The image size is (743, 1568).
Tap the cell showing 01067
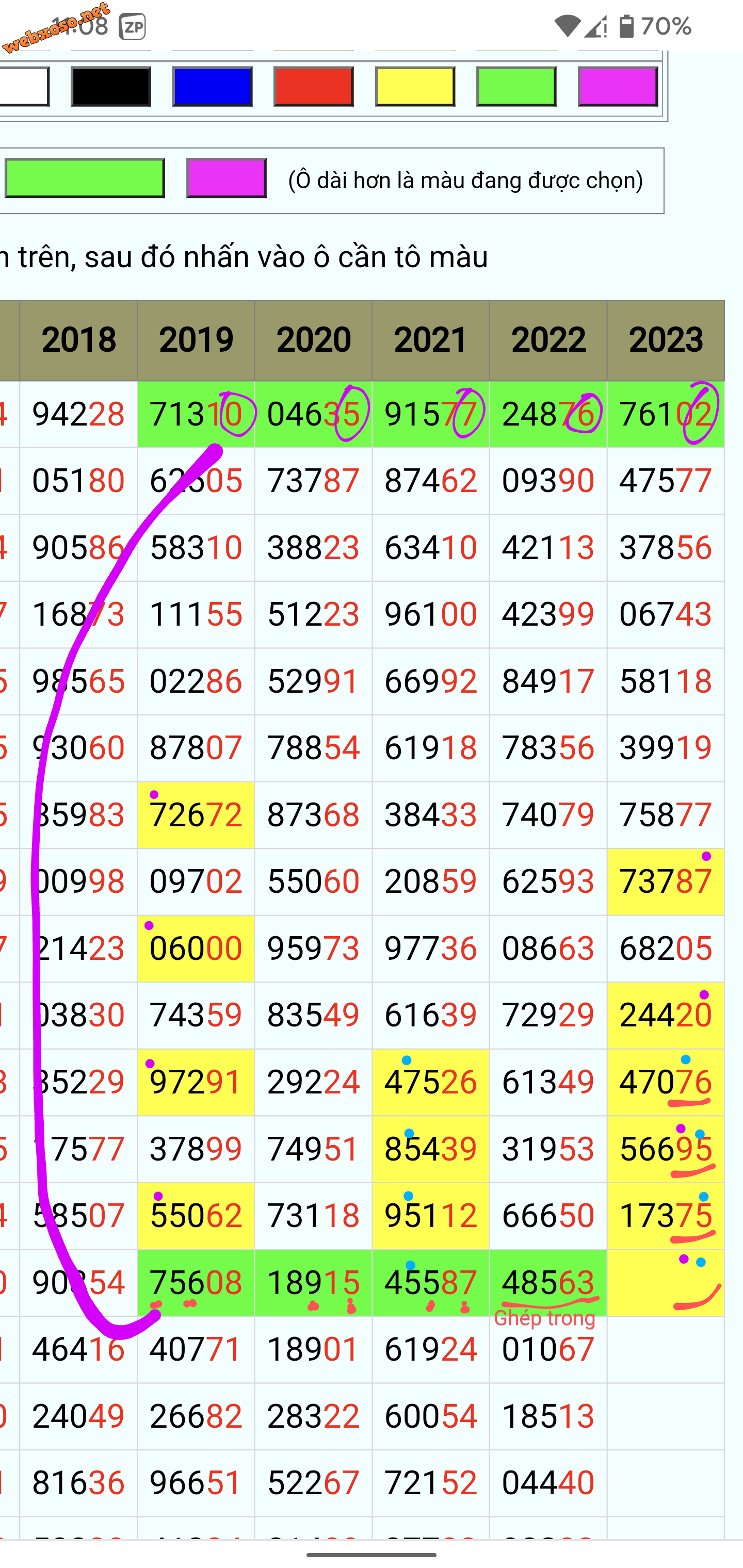click(x=548, y=1349)
